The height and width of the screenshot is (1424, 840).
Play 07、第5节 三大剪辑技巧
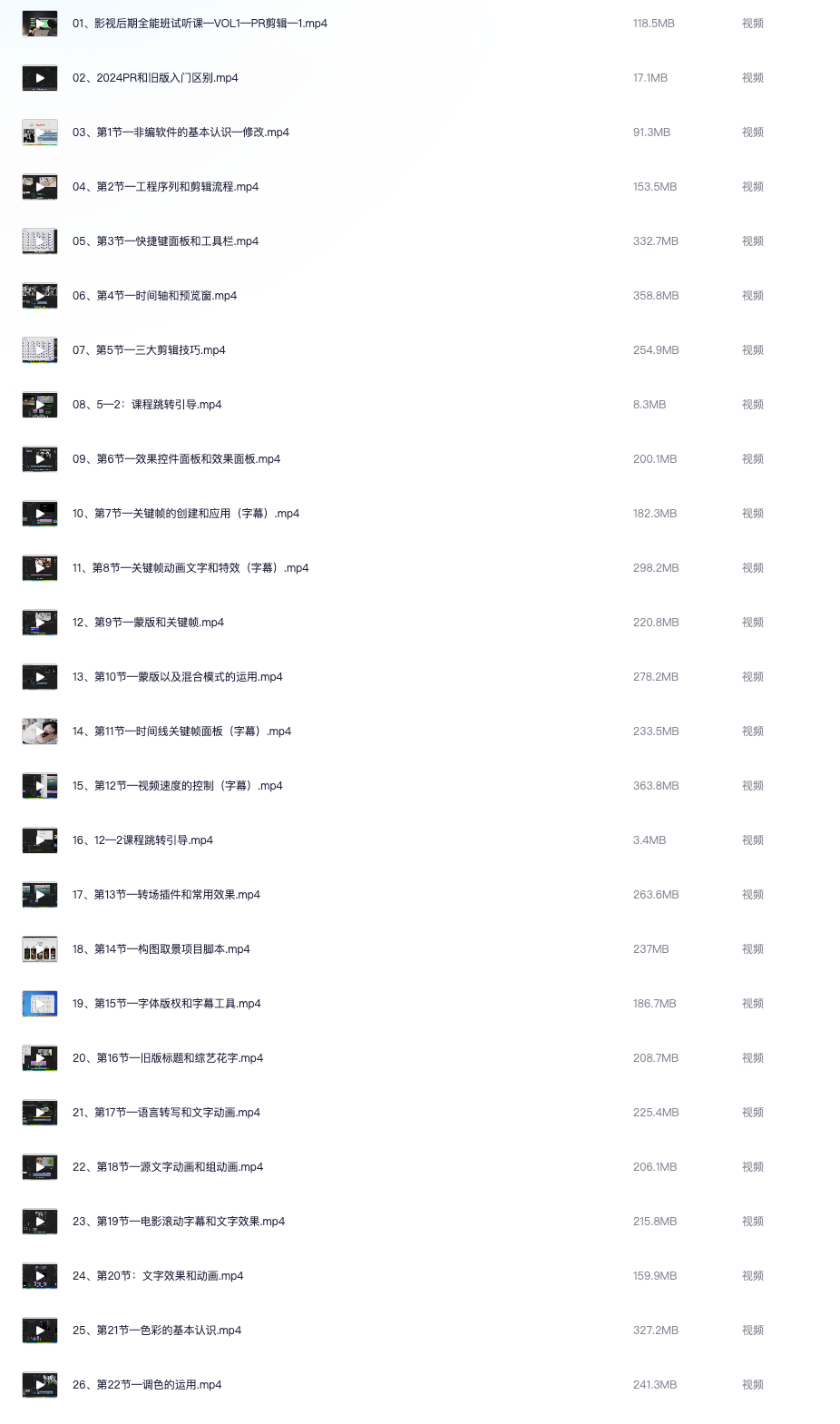[149, 350]
